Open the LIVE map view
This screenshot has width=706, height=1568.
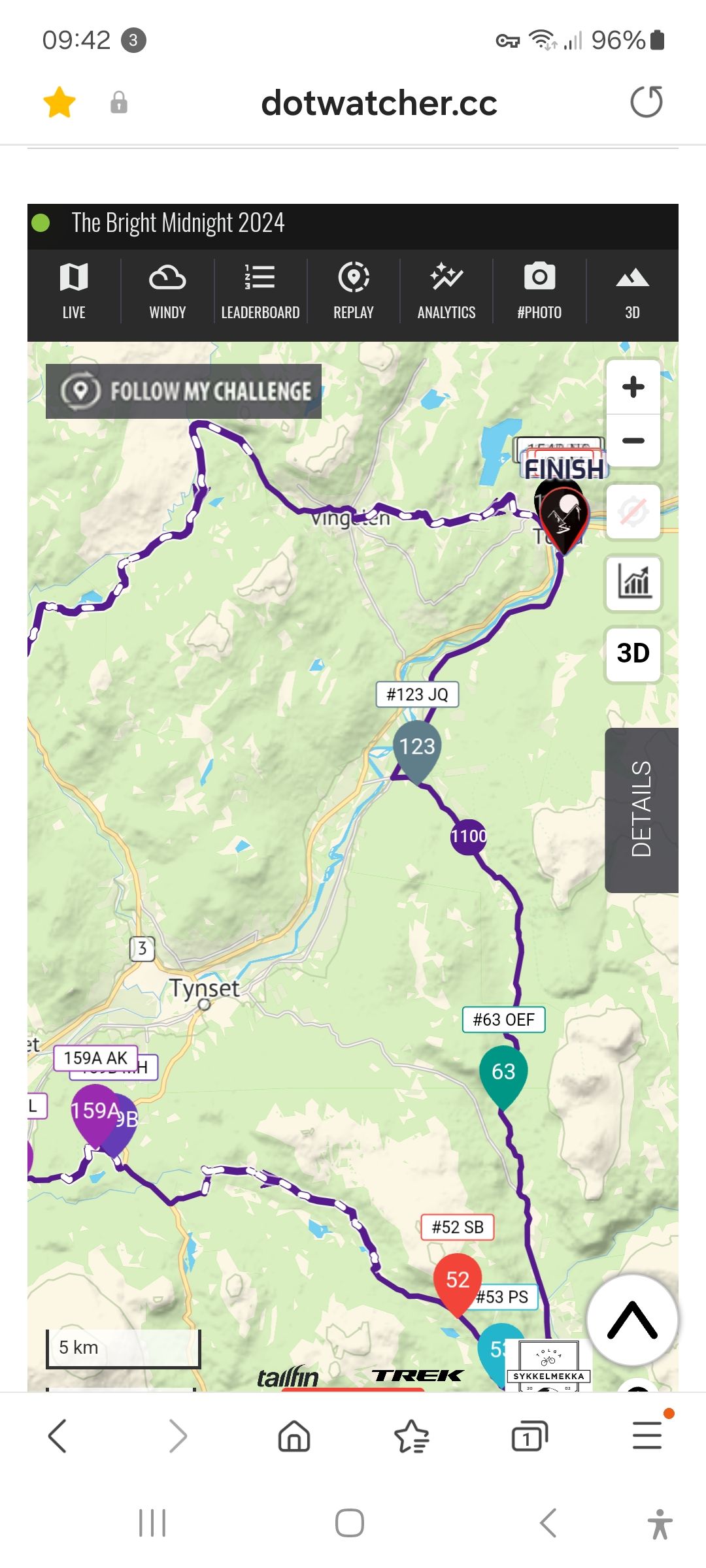point(74,291)
